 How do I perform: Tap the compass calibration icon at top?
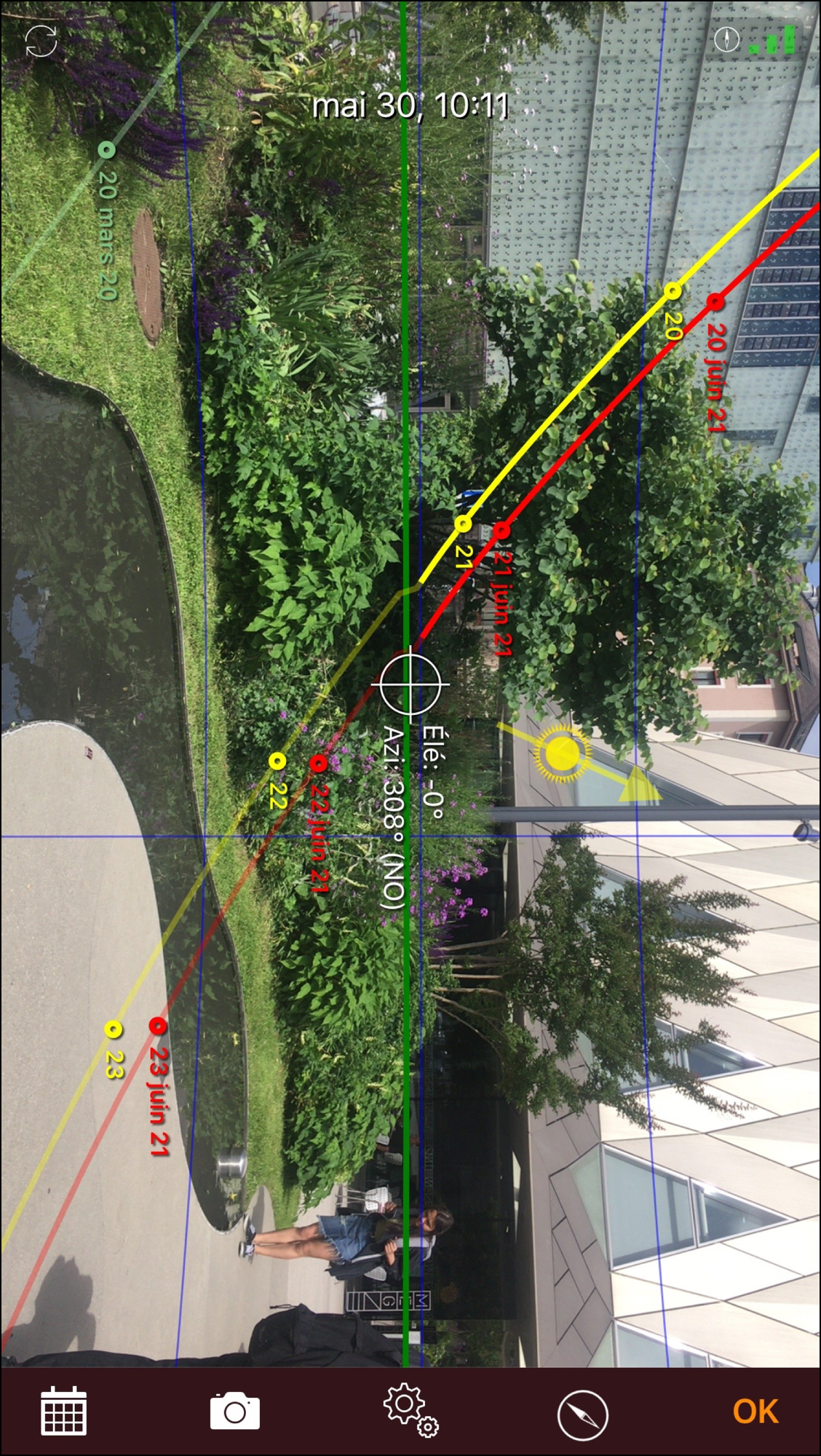(726, 39)
